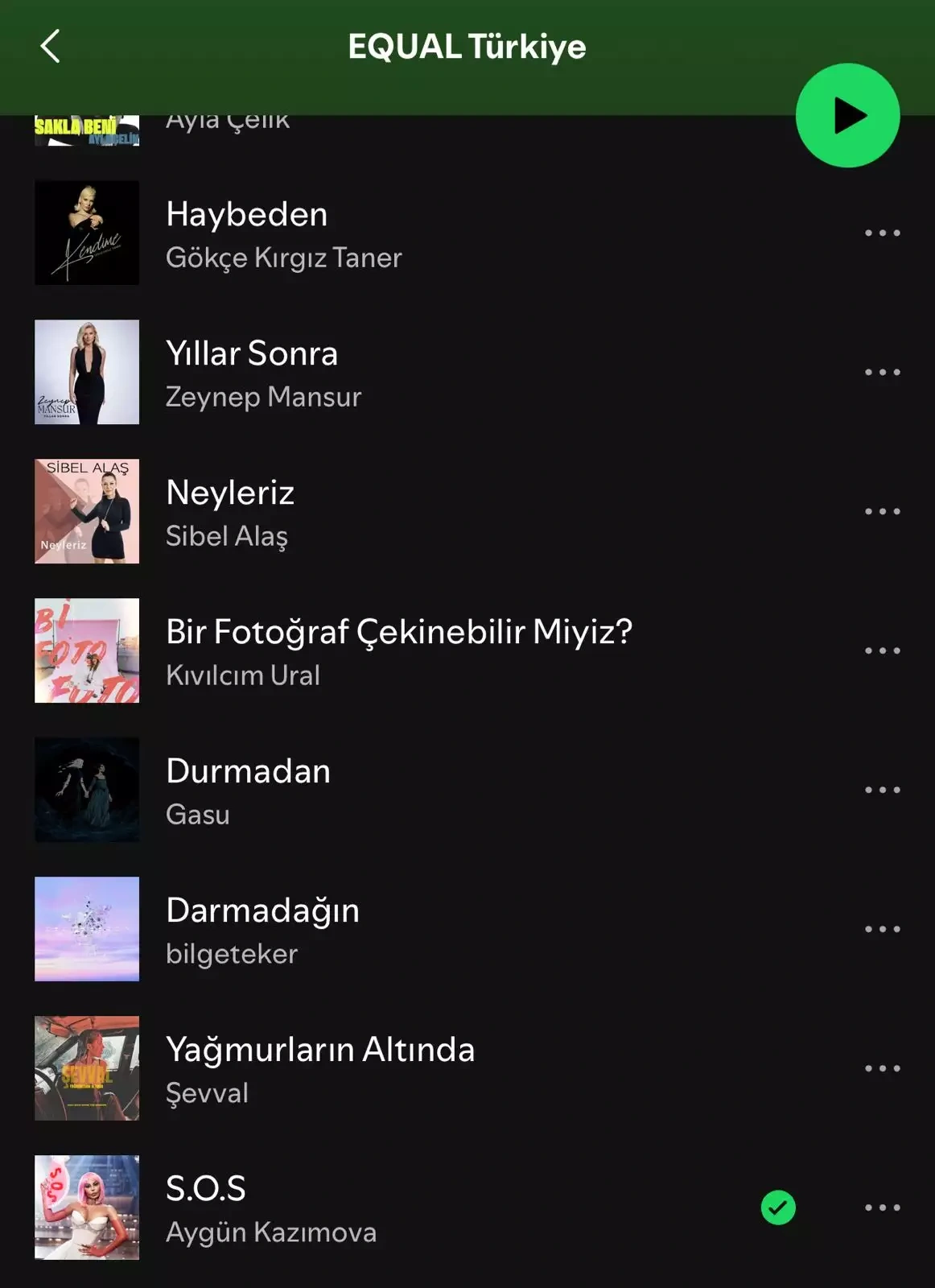Screen dimensions: 935x1288
Task: Open more options for Neyleriz
Action: click(x=882, y=512)
